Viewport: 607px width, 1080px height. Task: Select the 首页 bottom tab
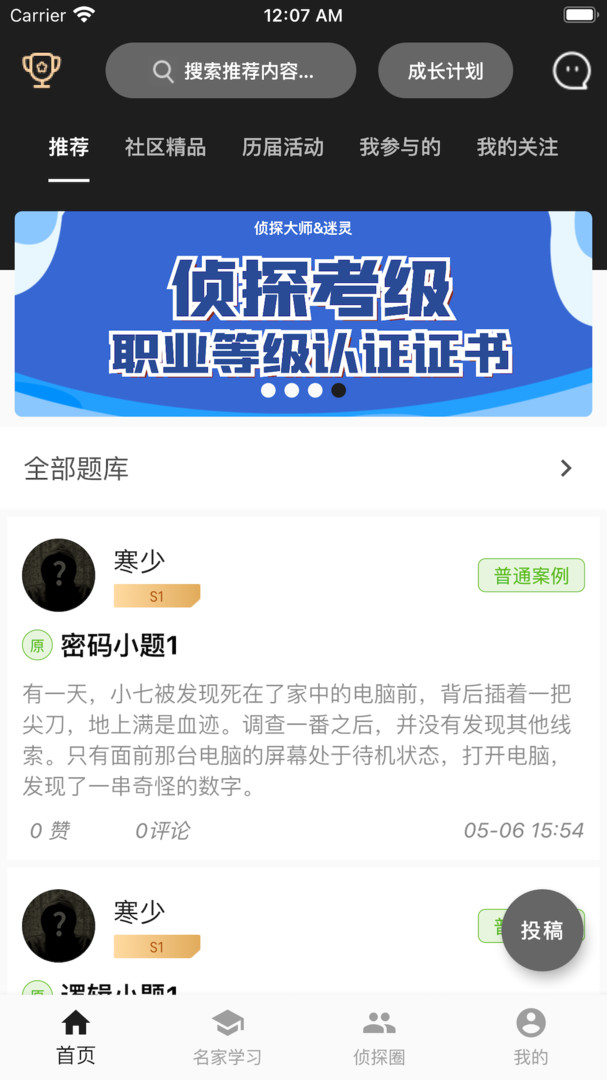[76, 1037]
